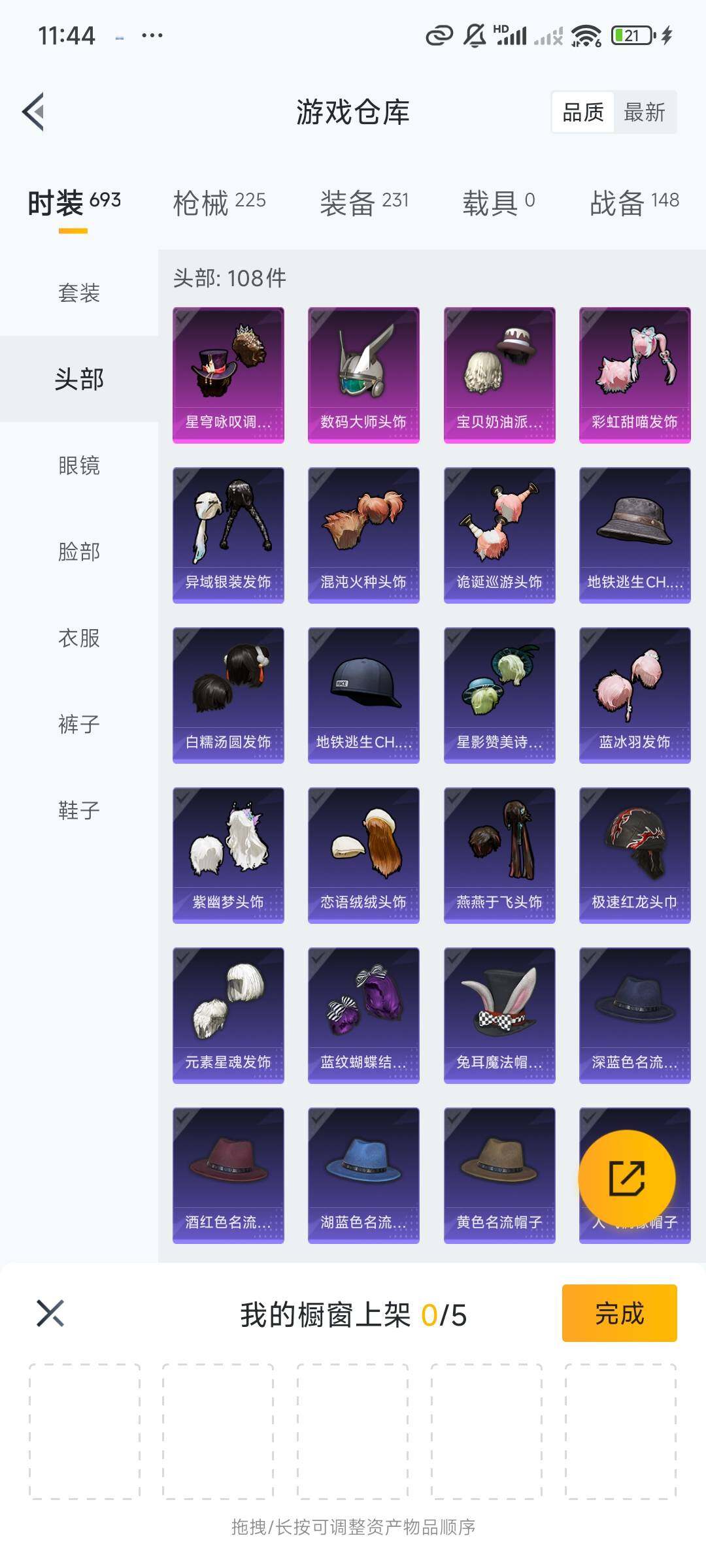
Task: Open the 裤子 category
Action: click(x=79, y=724)
